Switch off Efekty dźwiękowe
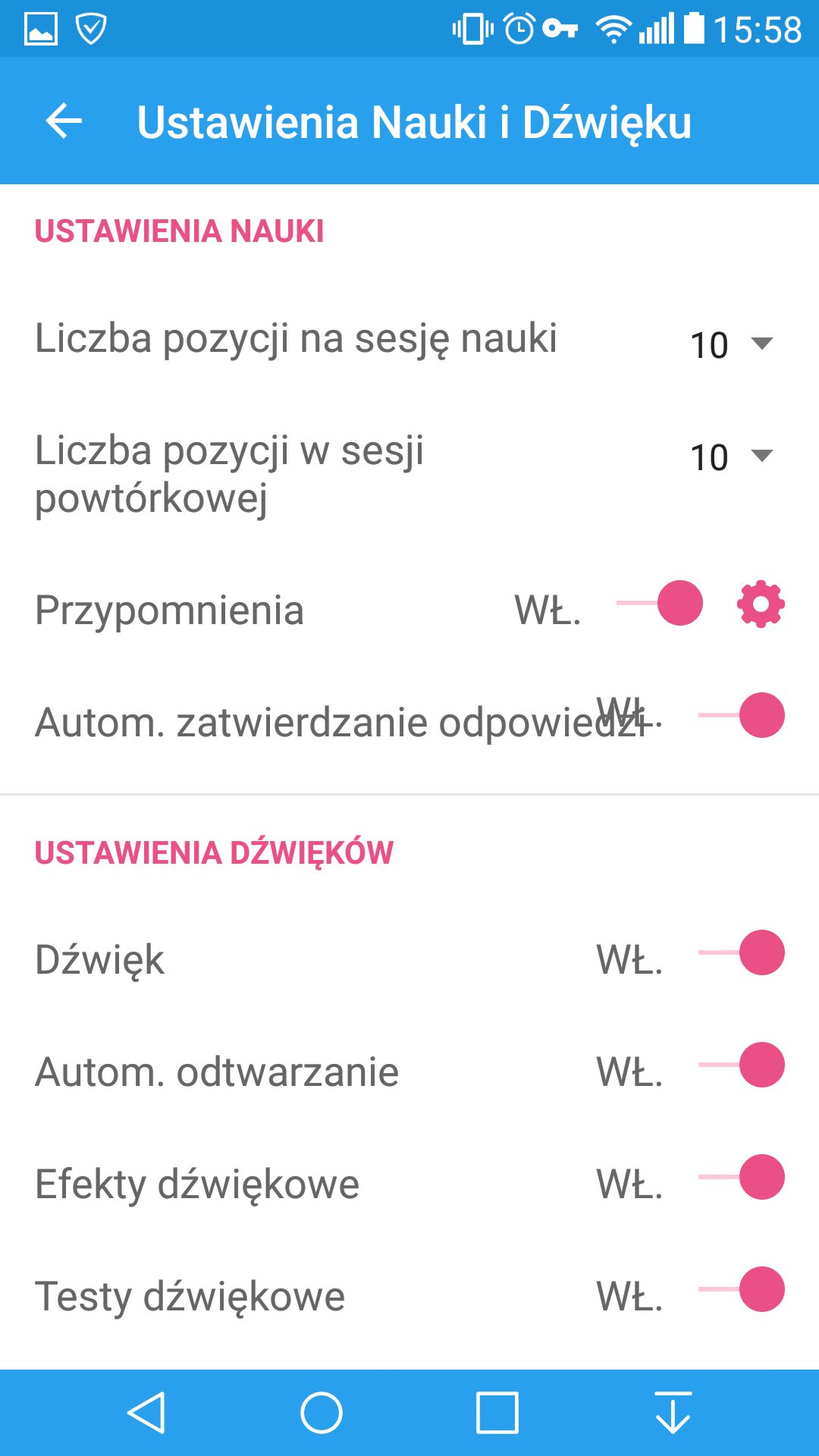Screen dimensions: 819x1456 (x=741, y=1177)
